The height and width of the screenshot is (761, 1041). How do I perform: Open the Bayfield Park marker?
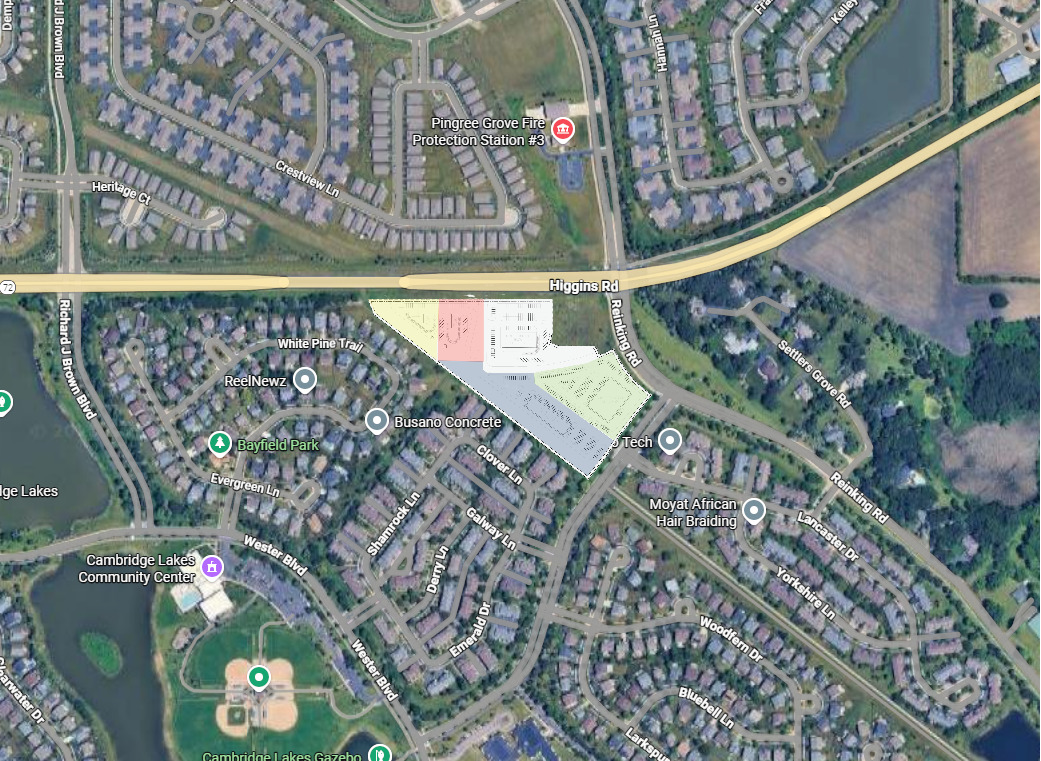[219, 442]
